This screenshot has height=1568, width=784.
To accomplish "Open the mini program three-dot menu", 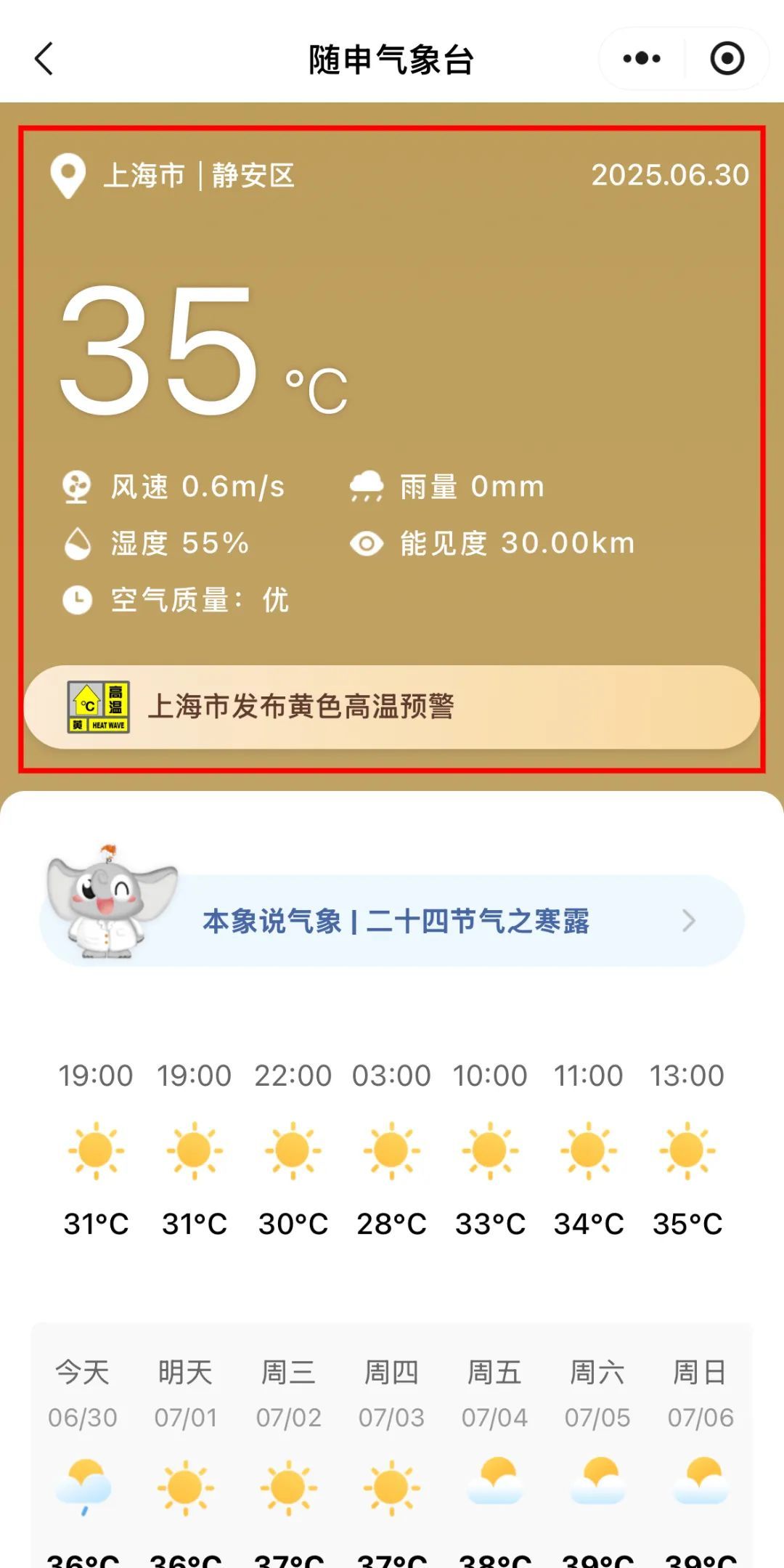I will [642, 59].
